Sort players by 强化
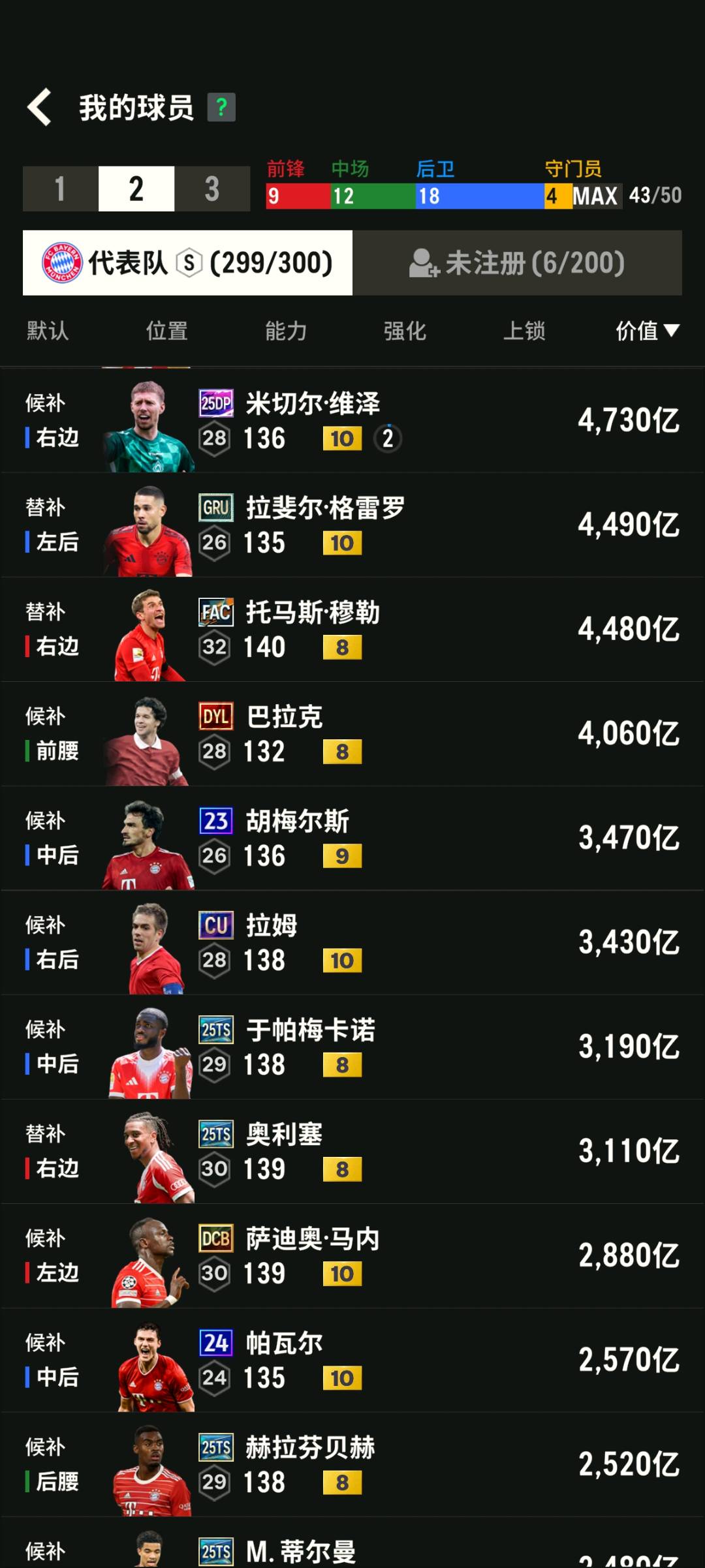Image resolution: width=705 pixels, height=1568 pixels. coord(405,331)
